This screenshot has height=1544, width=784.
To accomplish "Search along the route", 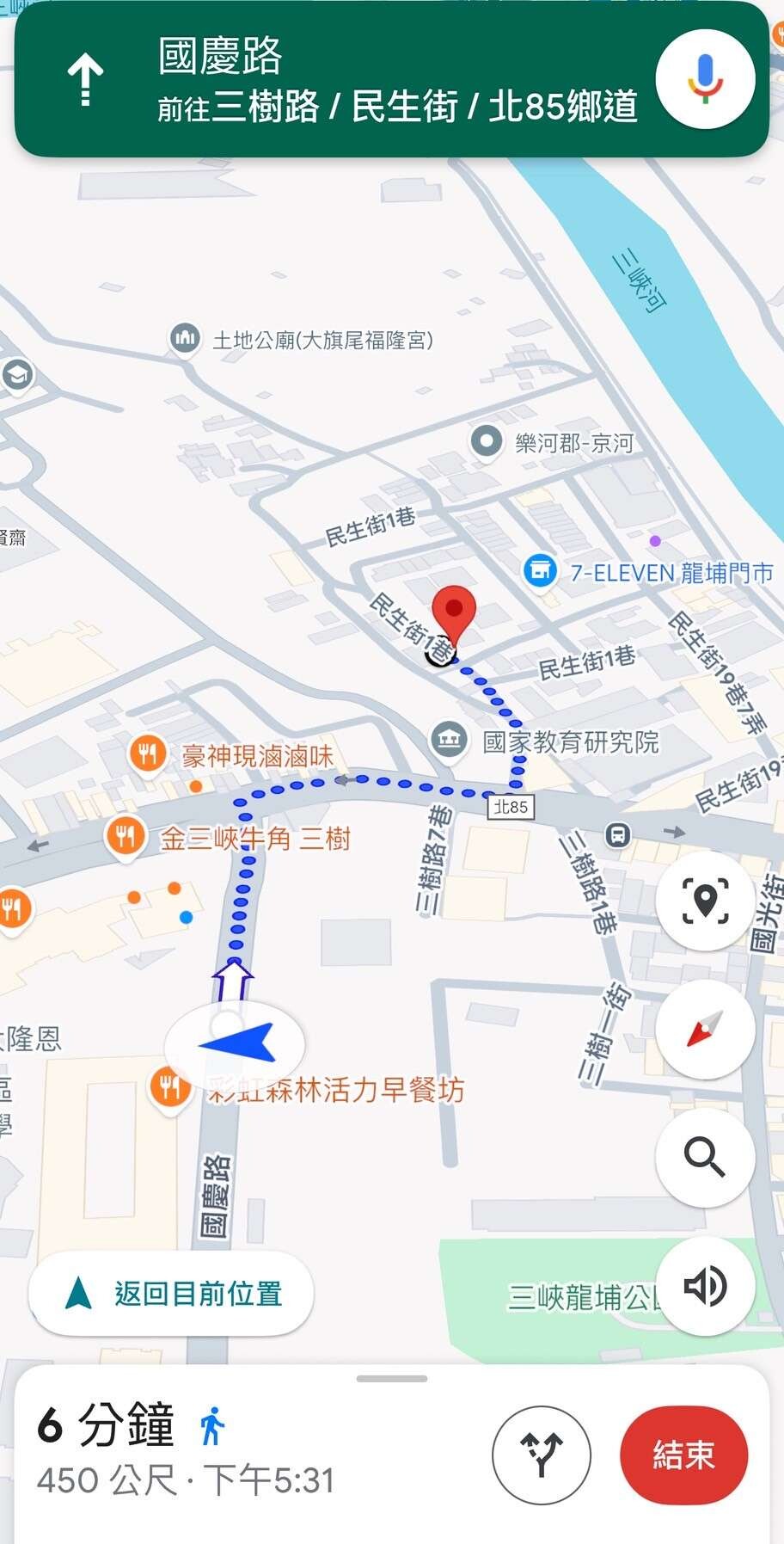I will [x=705, y=1157].
